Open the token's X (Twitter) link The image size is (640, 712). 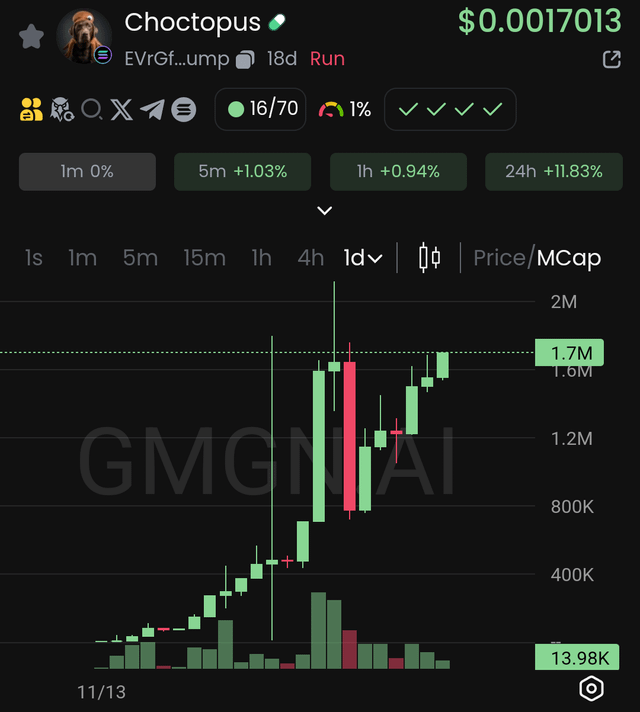pyautogui.click(x=122, y=110)
